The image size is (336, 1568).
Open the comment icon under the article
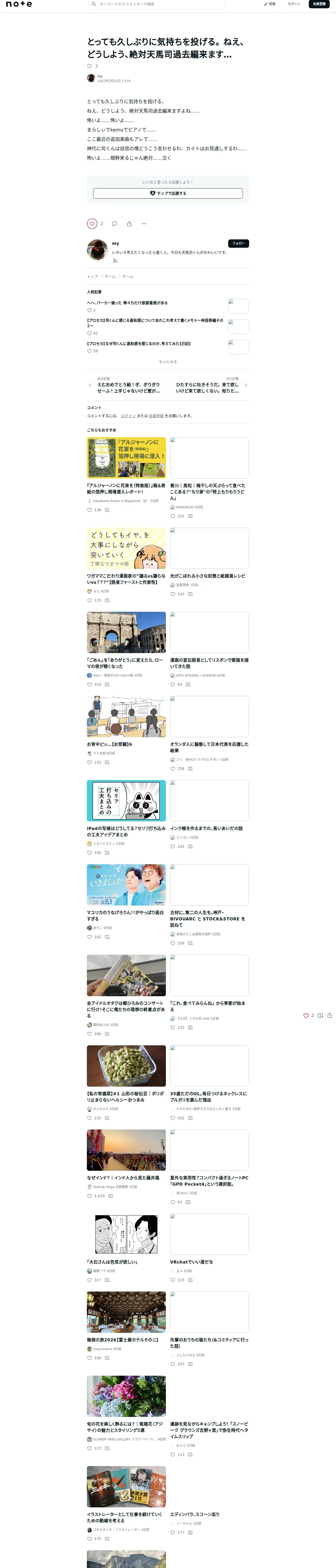coord(114,223)
